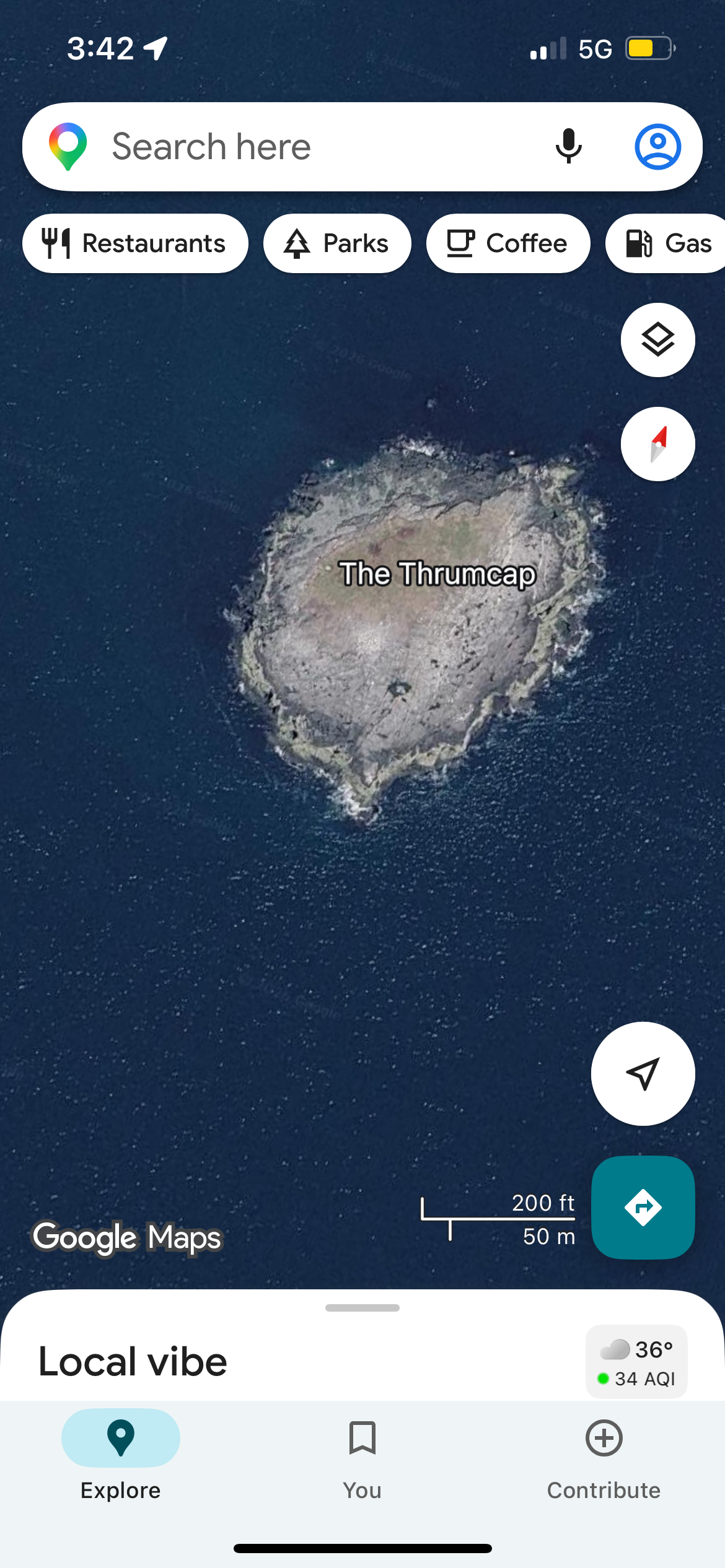The width and height of the screenshot is (725, 1568).
Task: Open directions button
Action: (x=643, y=1208)
